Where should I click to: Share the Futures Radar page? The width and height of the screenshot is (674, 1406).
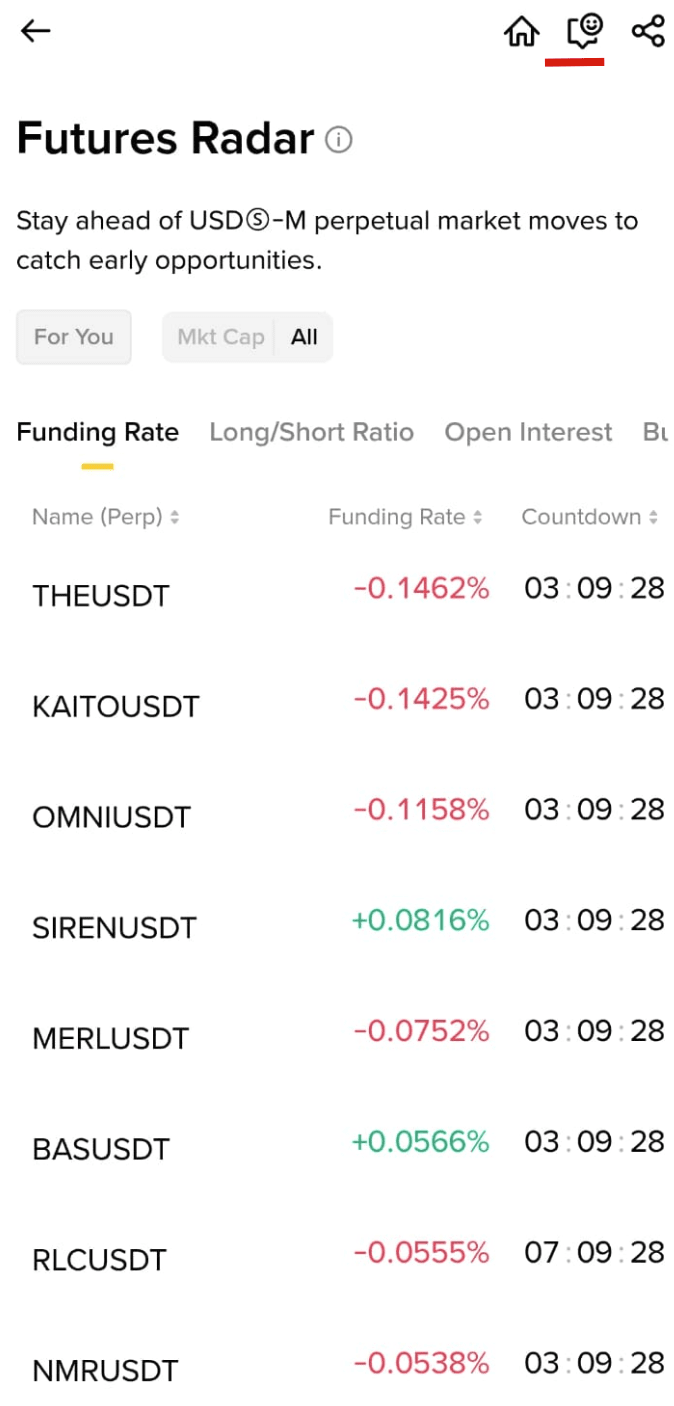point(648,31)
